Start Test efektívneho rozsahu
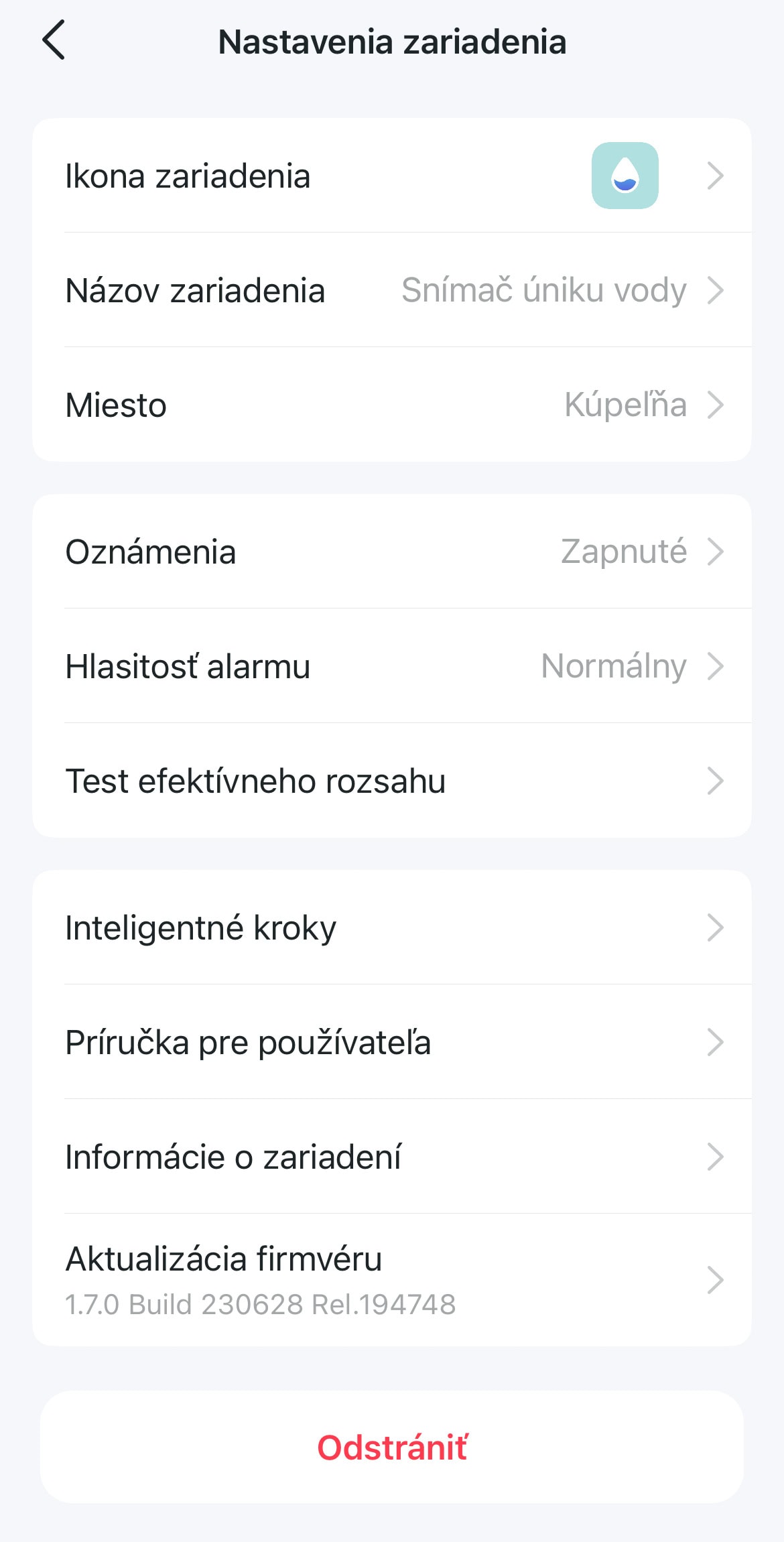 pyautogui.click(x=392, y=781)
